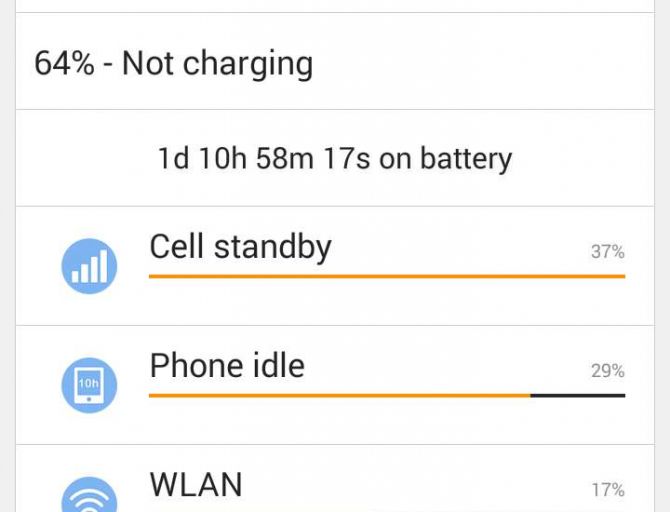Open the battery history graph details
This screenshot has height=512, width=670.
pos(335,158)
